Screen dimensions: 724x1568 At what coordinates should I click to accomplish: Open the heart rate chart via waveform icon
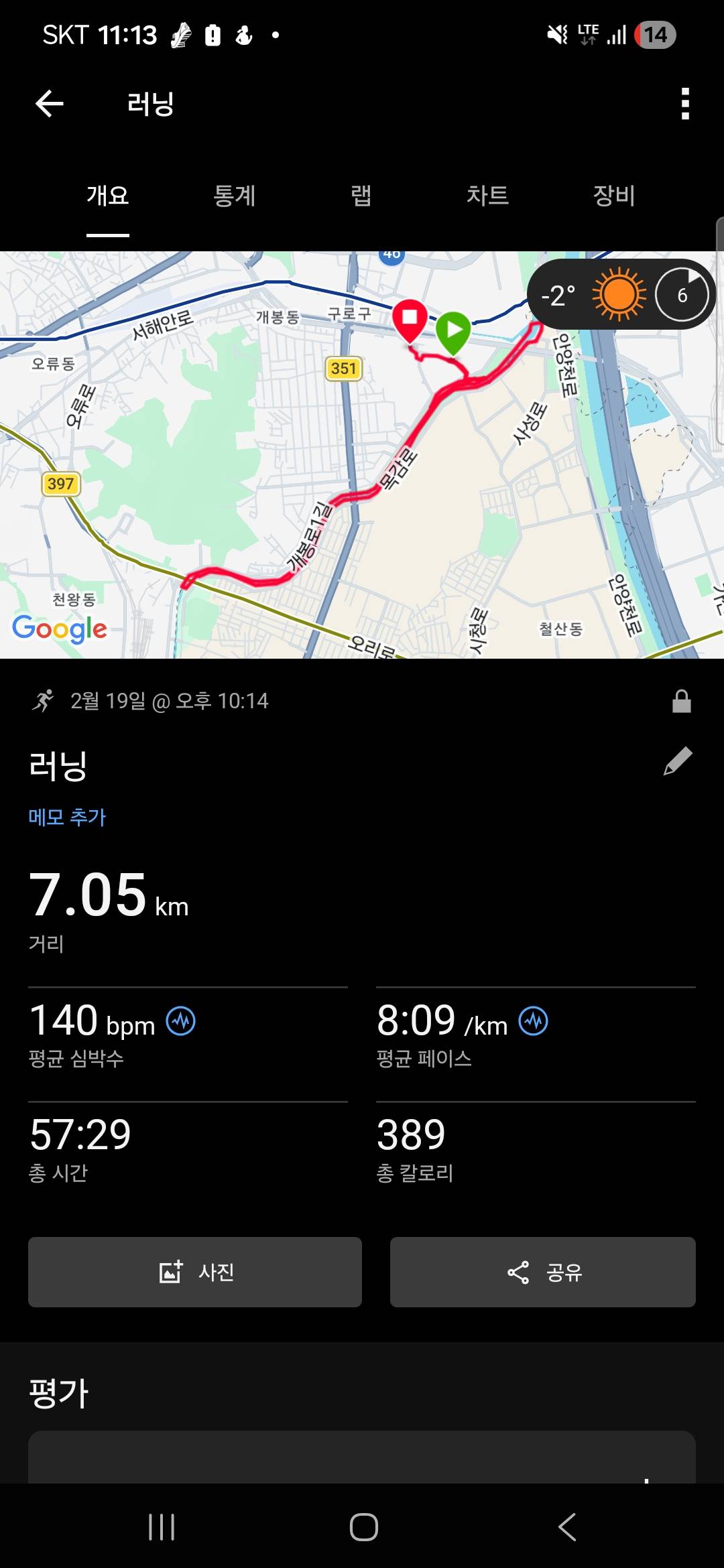[181, 1021]
